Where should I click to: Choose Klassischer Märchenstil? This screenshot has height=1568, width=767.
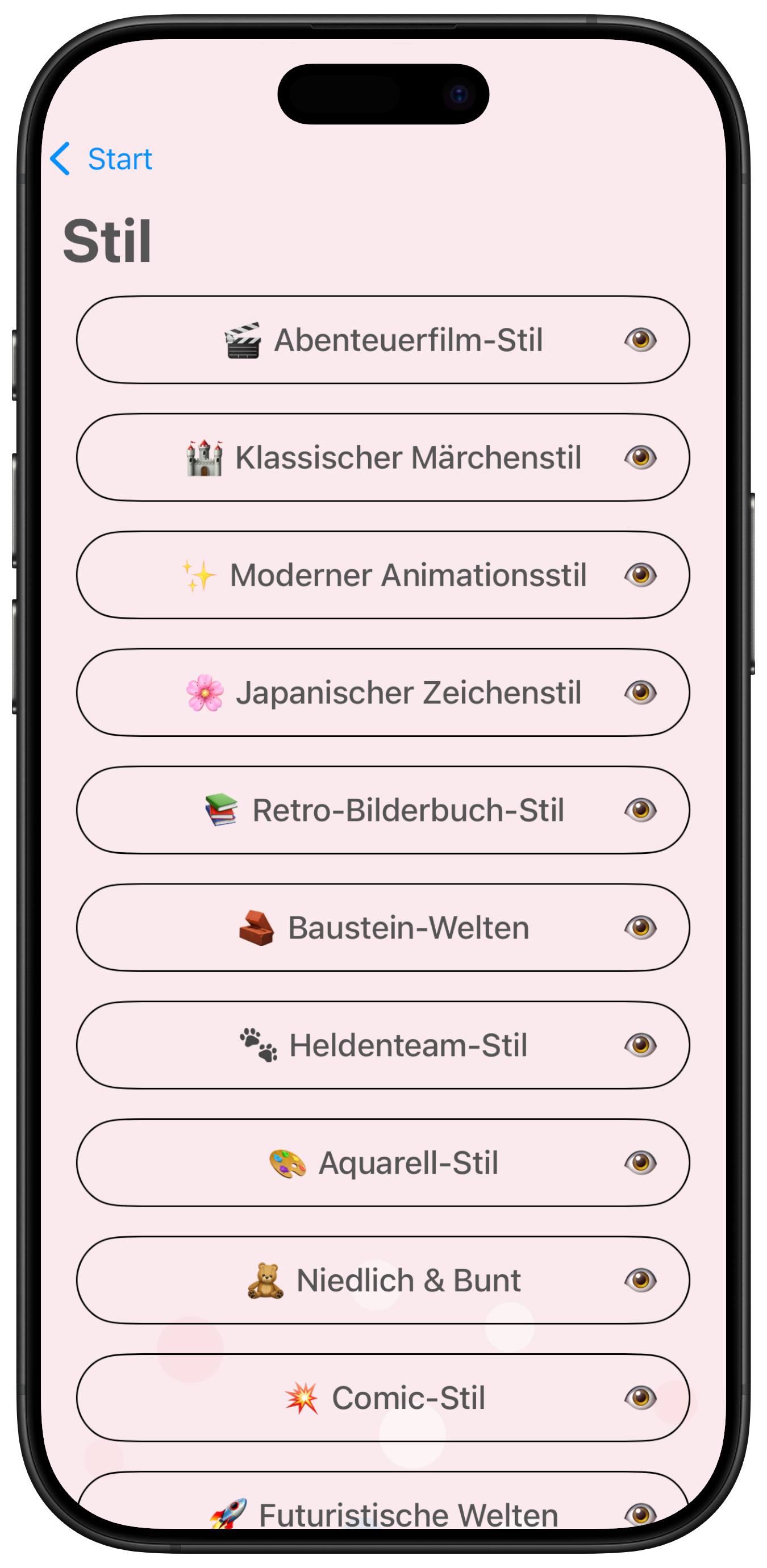383,457
